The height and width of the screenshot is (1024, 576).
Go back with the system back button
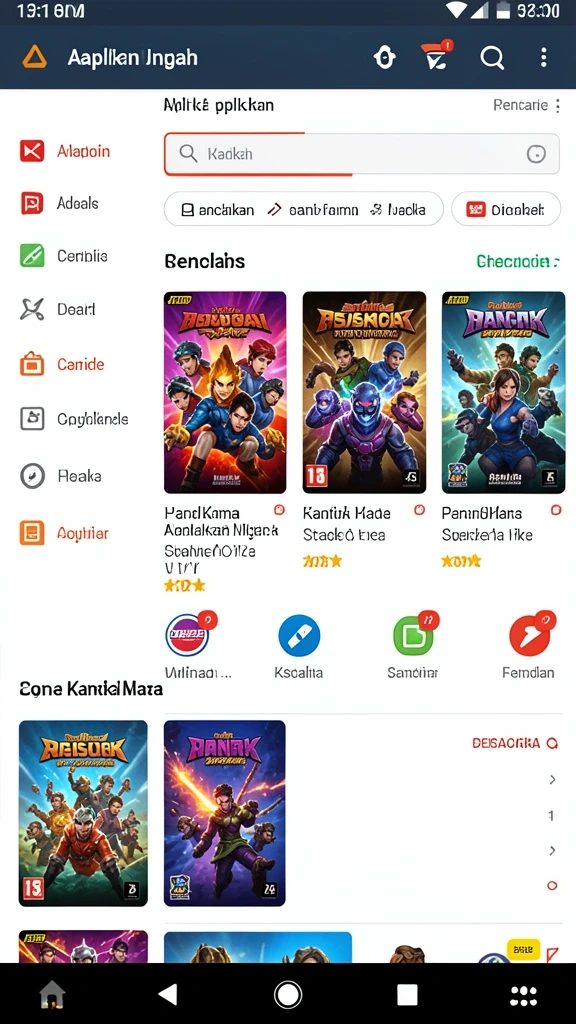pos(168,995)
